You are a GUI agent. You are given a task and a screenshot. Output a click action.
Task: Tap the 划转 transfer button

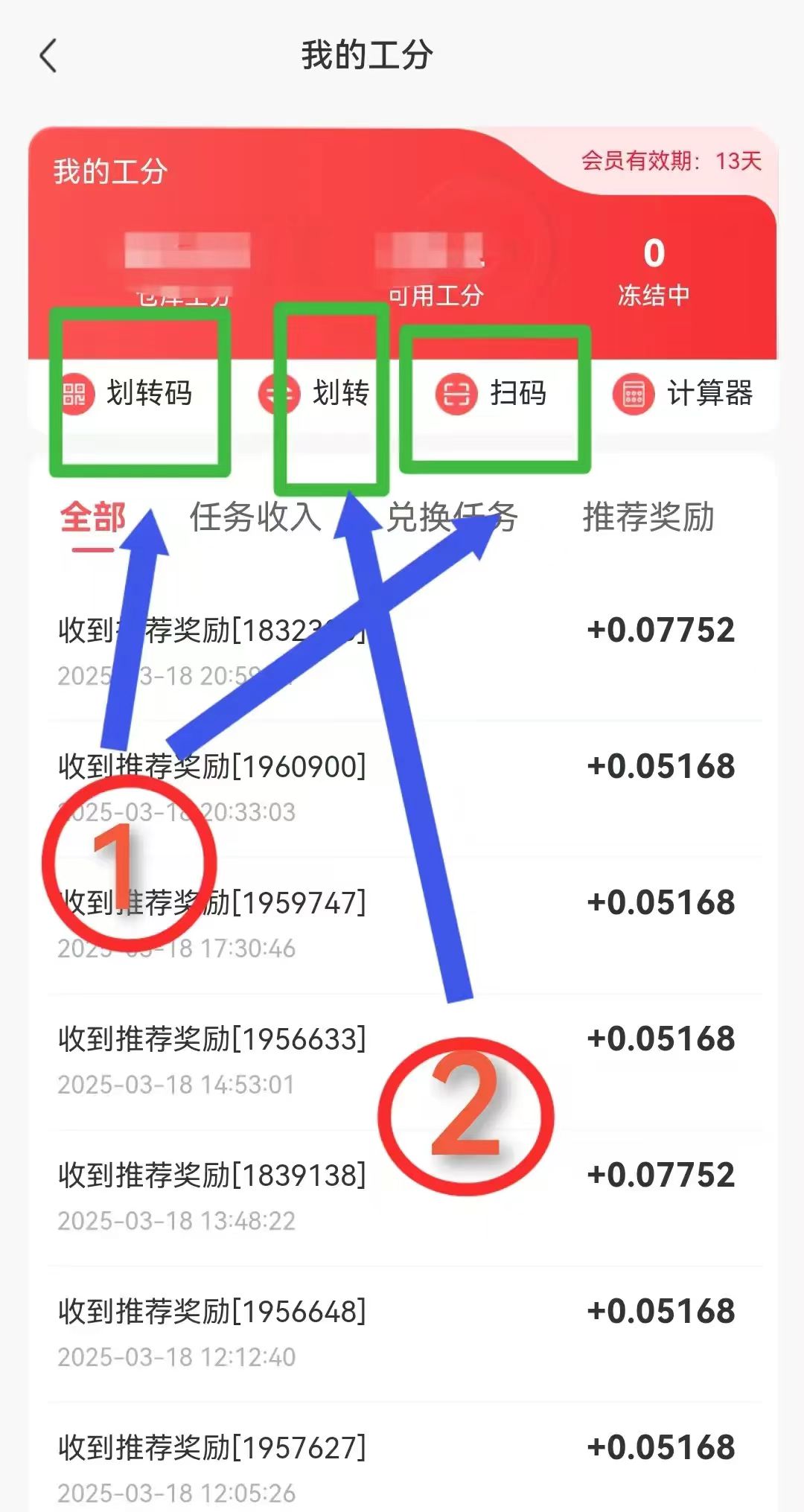tap(316, 393)
